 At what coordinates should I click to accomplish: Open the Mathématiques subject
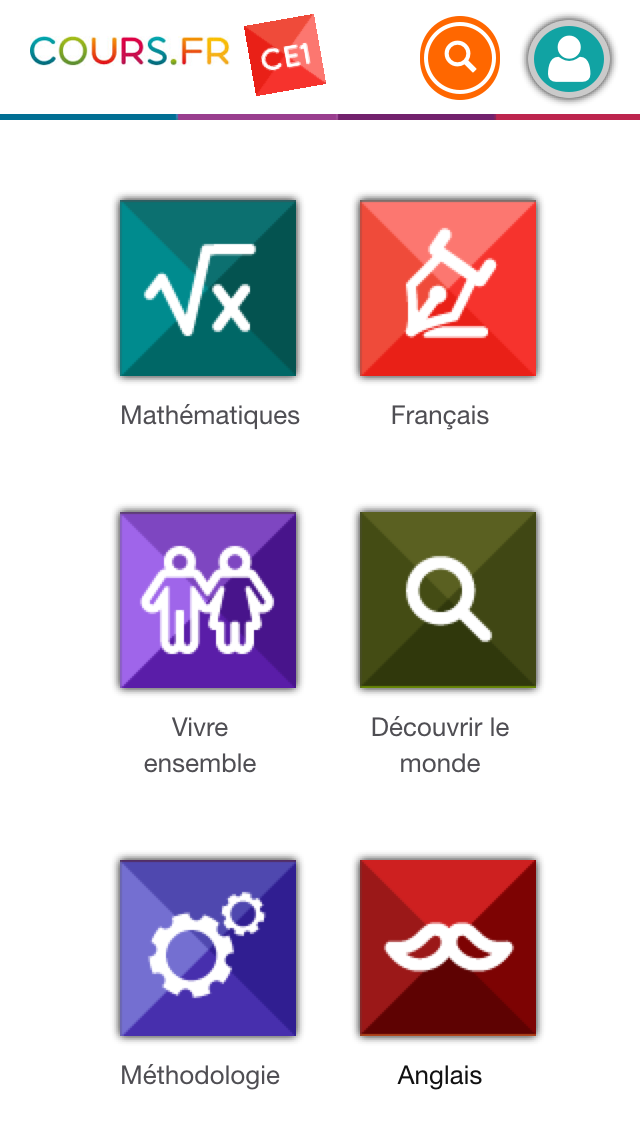tap(208, 288)
